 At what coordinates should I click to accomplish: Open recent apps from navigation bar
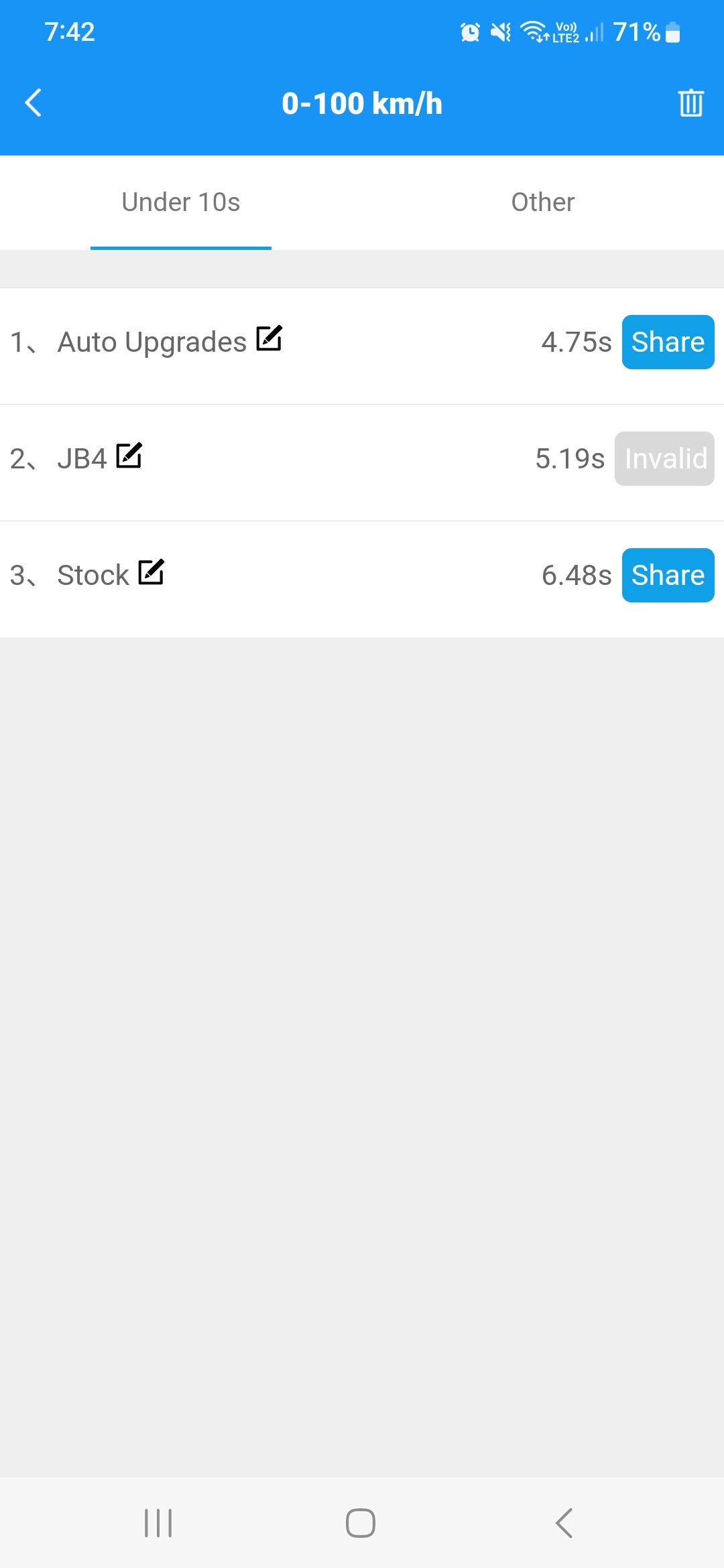pos(158,1523)
